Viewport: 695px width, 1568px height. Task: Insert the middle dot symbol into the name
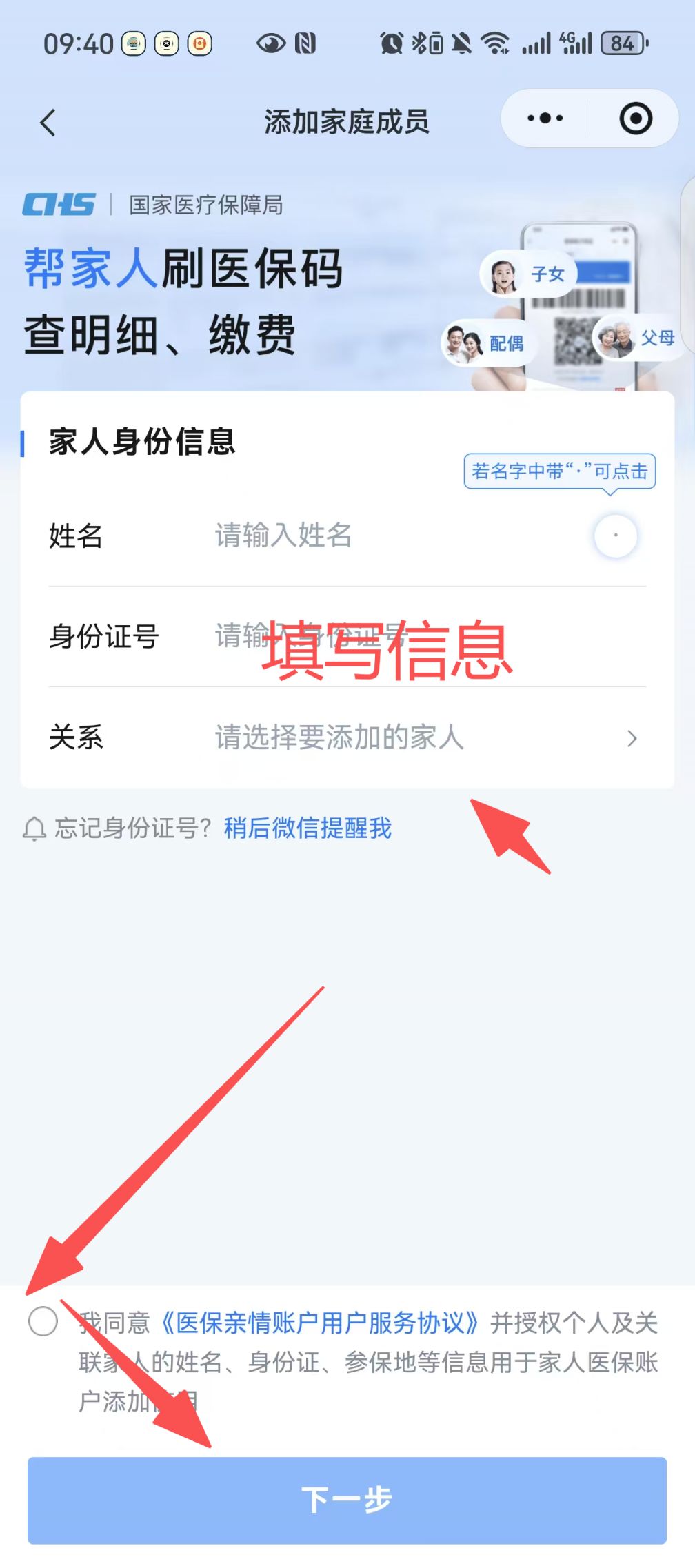615,536
